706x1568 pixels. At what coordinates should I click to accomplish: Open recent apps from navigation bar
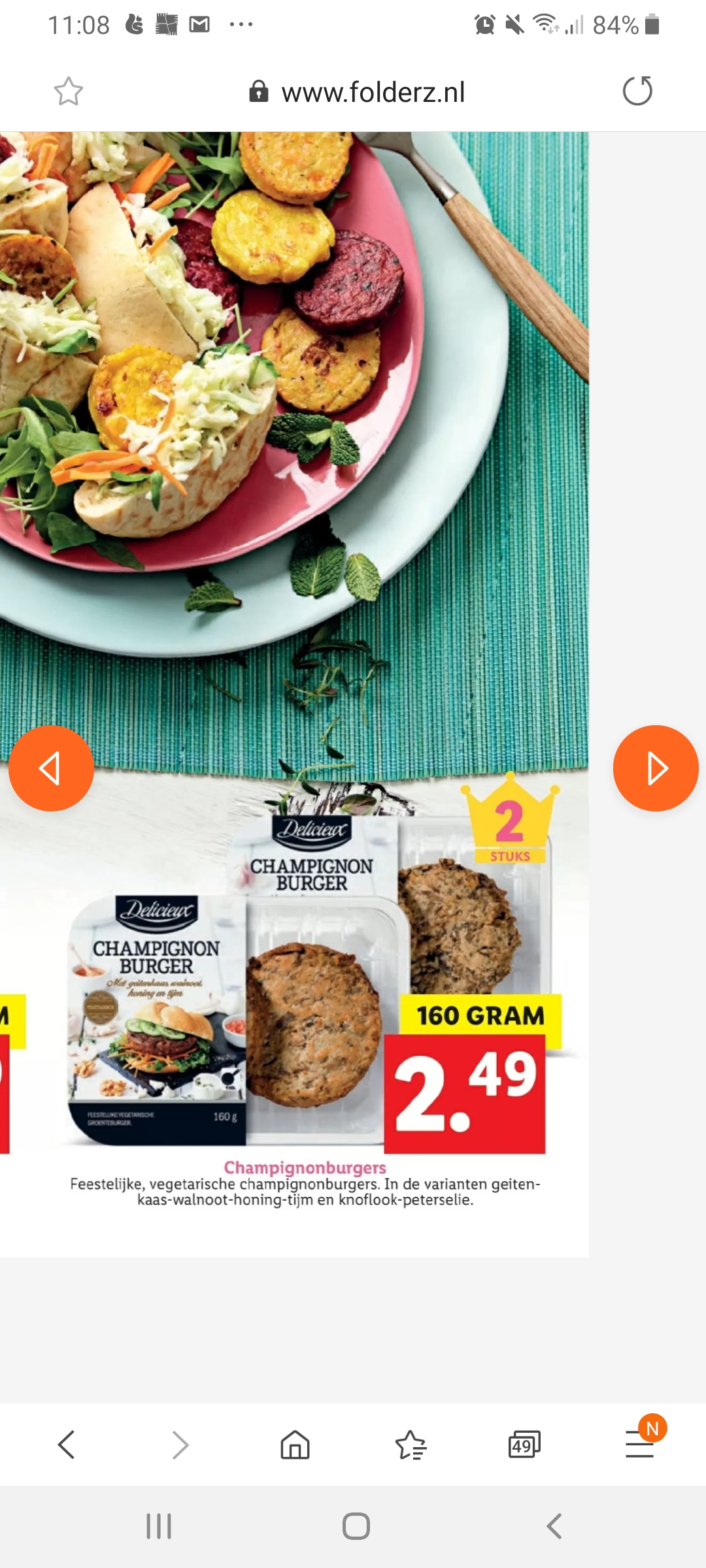point(159,1527)
